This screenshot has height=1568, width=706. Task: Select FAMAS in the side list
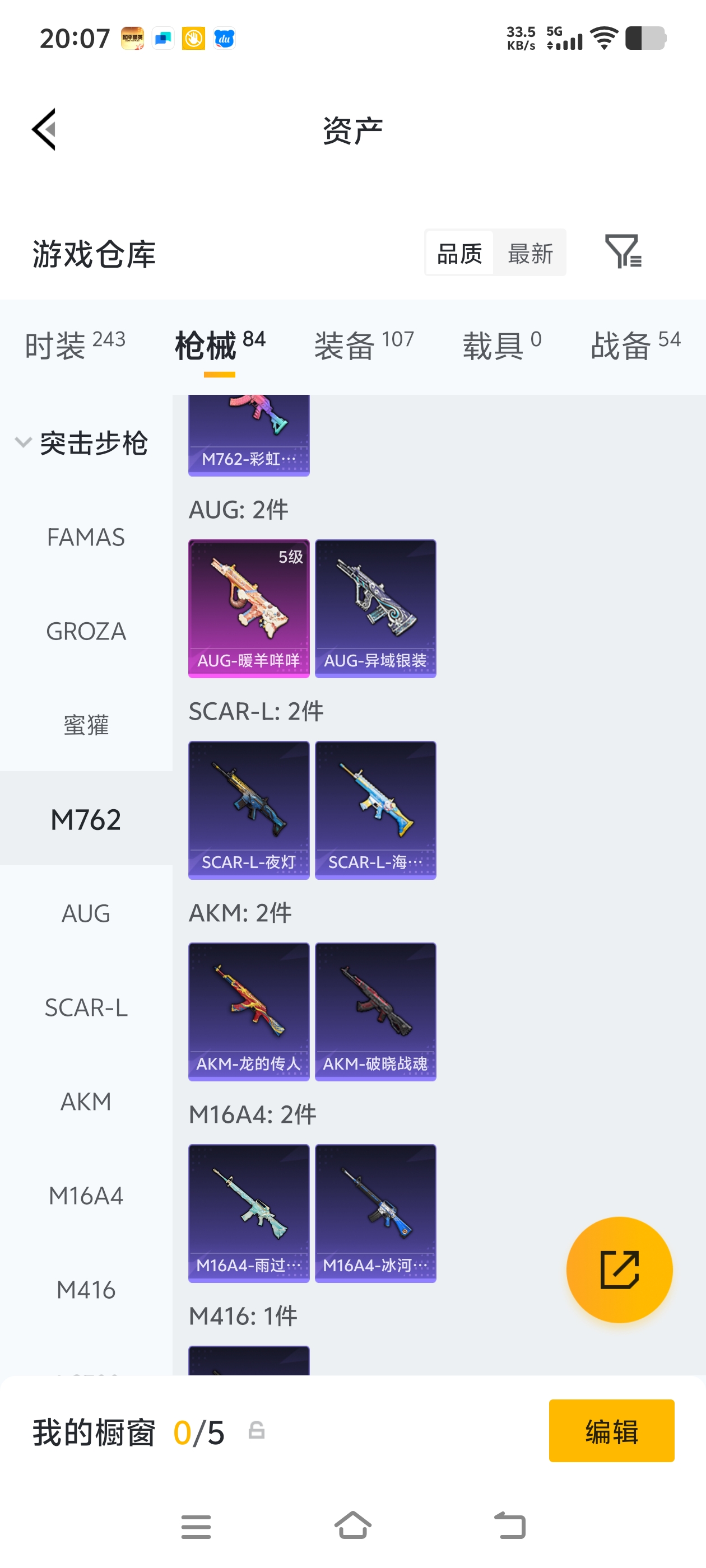coord(86,537)
